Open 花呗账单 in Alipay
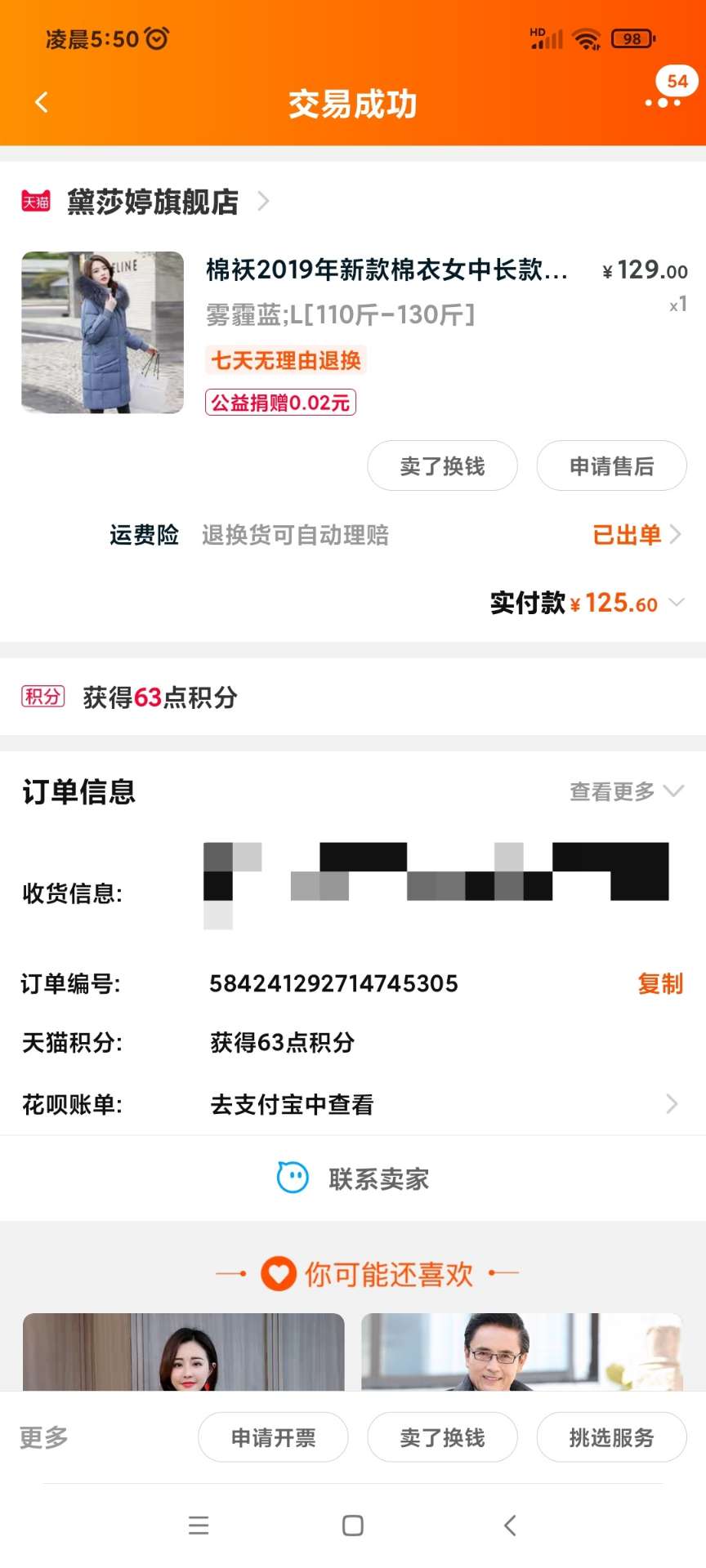Image resolution: width=706 pixels, height=1568 pixels. coord(441,1105)
